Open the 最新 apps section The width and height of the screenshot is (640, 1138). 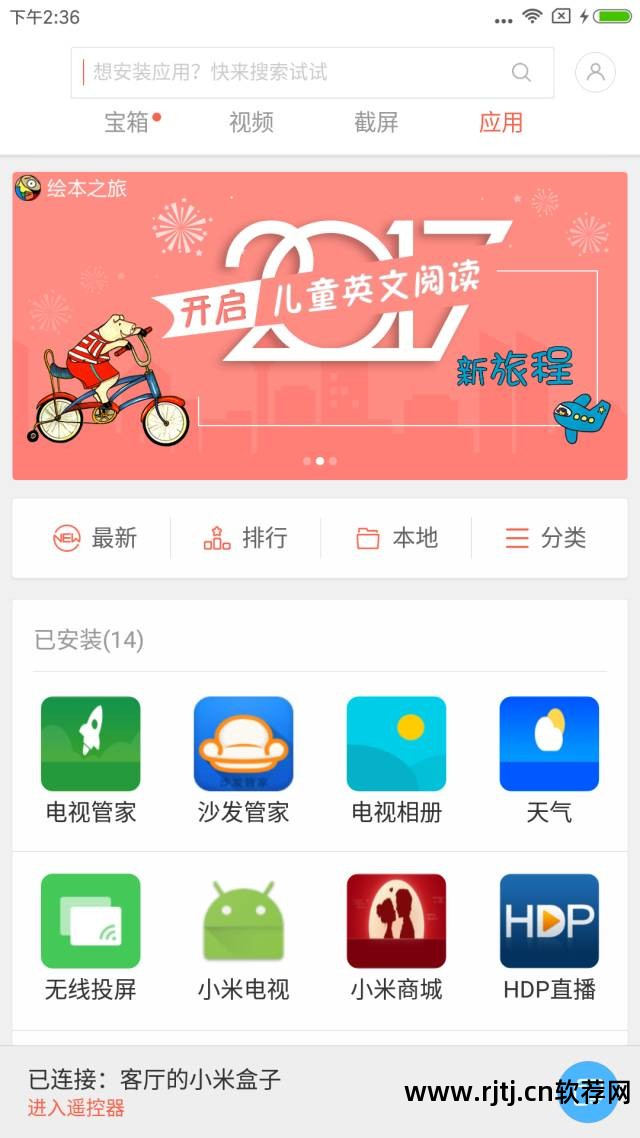(x=94, y=538)
